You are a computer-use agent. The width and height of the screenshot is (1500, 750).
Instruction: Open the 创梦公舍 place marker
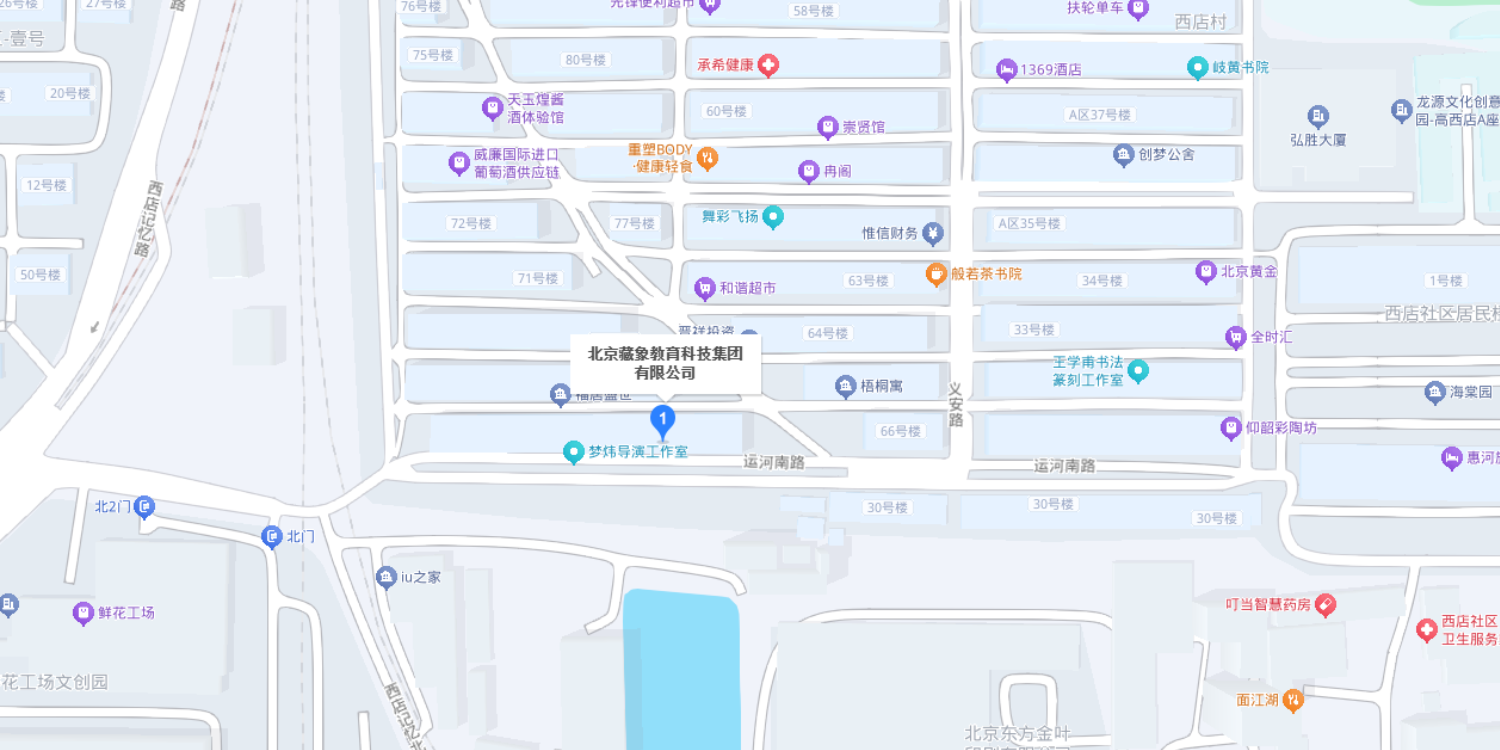coord(1124,155)
